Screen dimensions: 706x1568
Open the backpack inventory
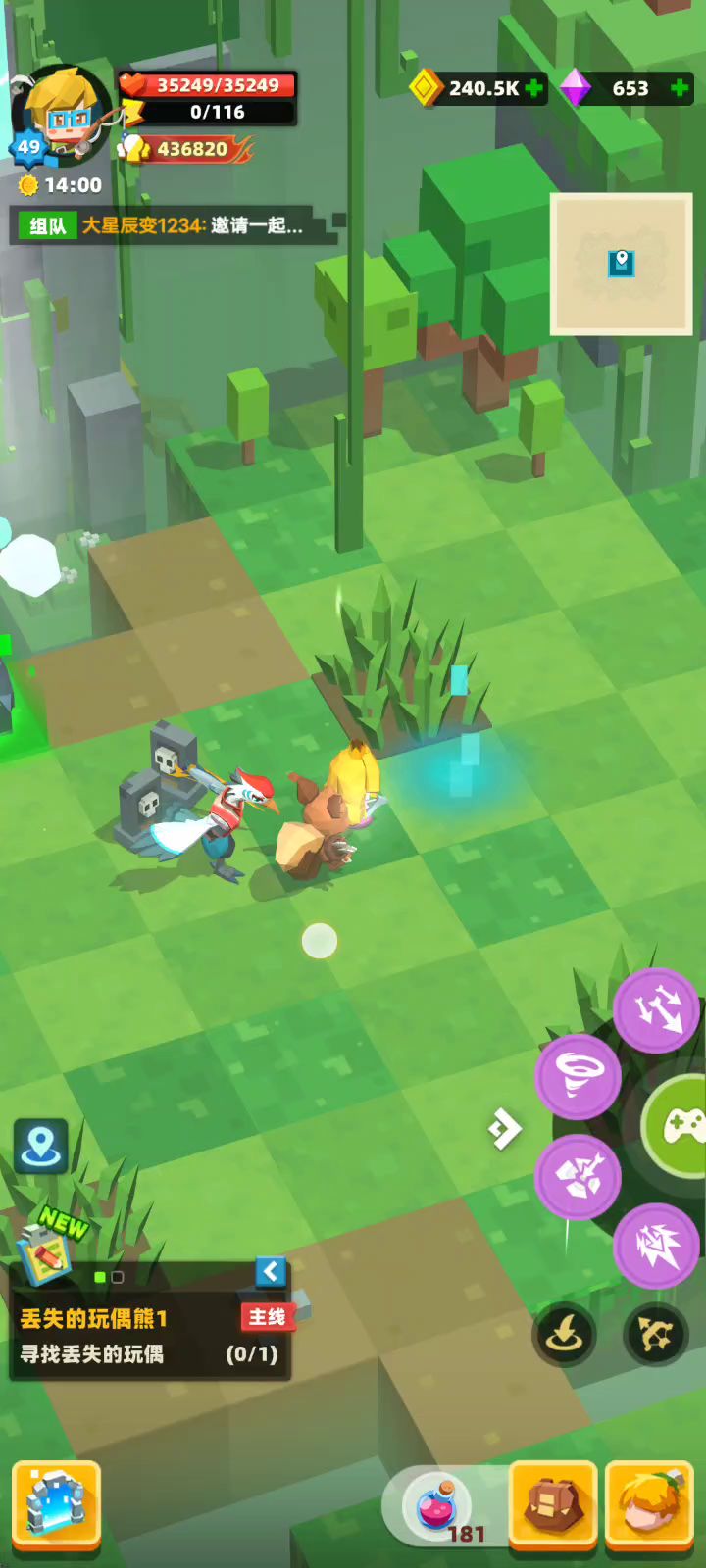tap(553, 1504)
